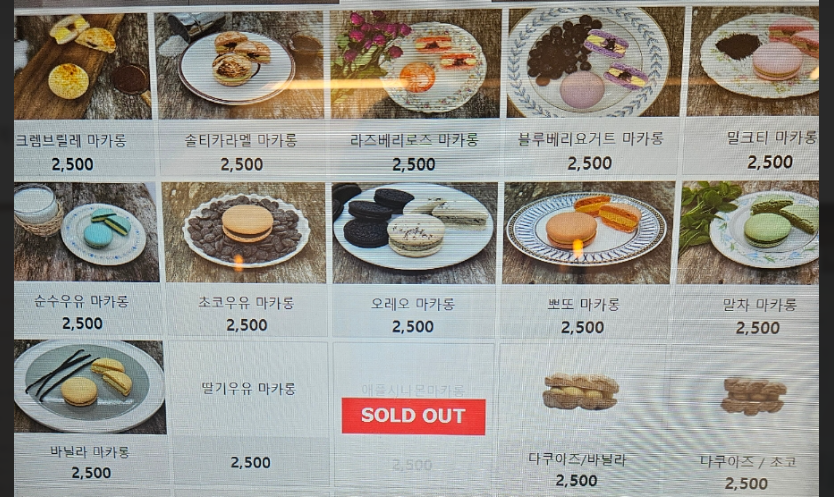The width and height of the screenshot is (834, 497).
Task: Tap the 바닐라 마카롱 tile
Action: click(x=89, y=412)
